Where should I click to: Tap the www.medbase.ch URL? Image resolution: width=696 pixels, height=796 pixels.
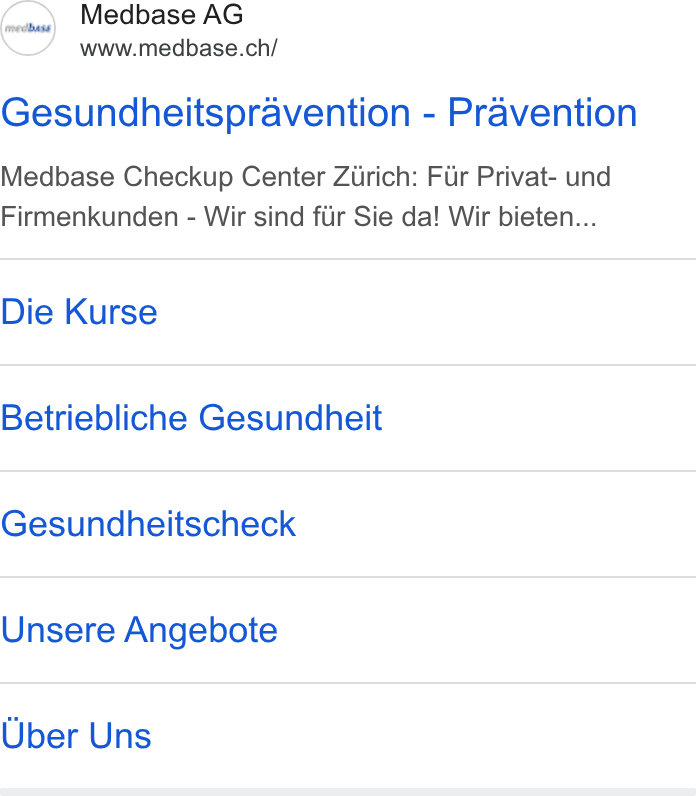[179, 49]
